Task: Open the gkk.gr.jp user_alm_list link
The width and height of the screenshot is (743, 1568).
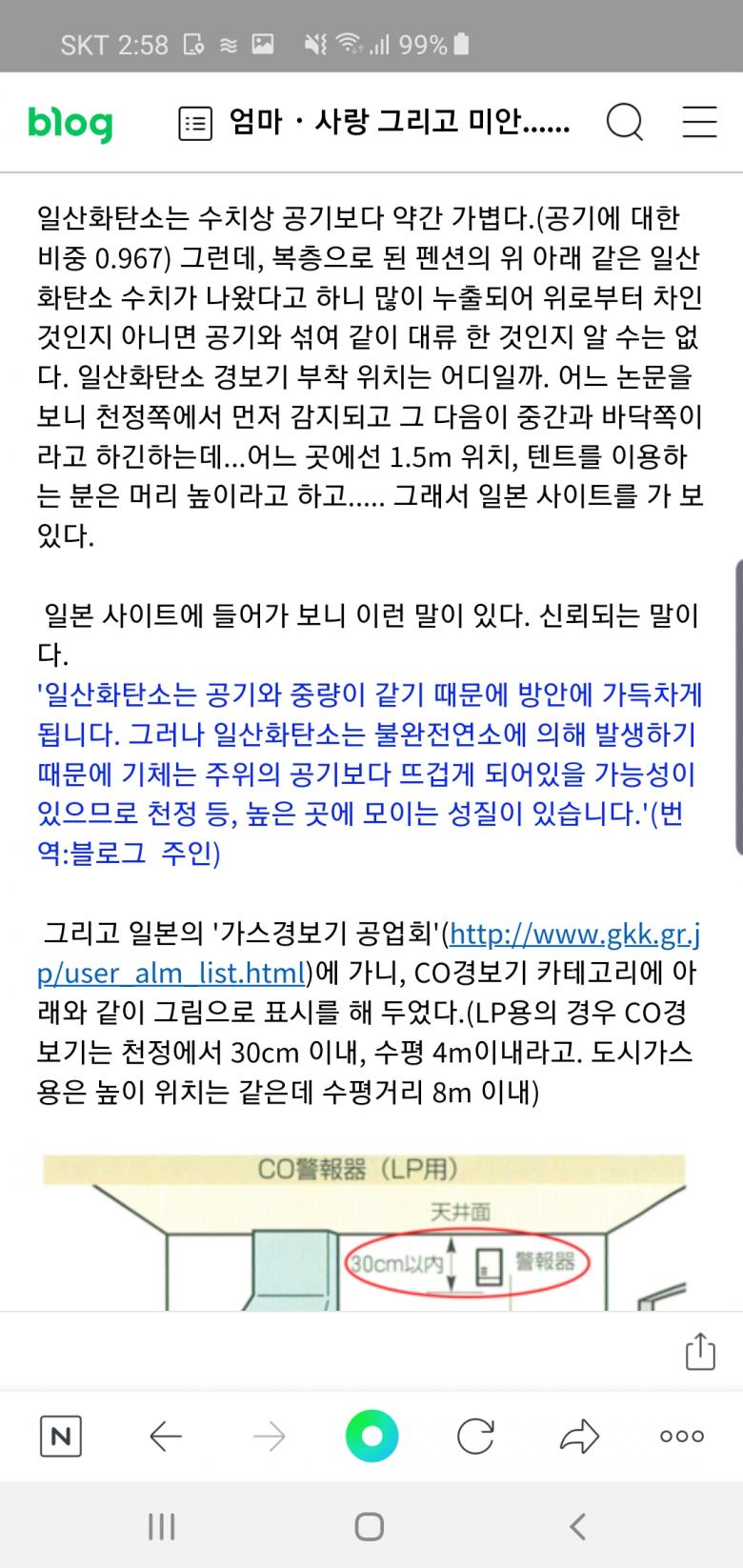Action: click(x=369, y=953)
